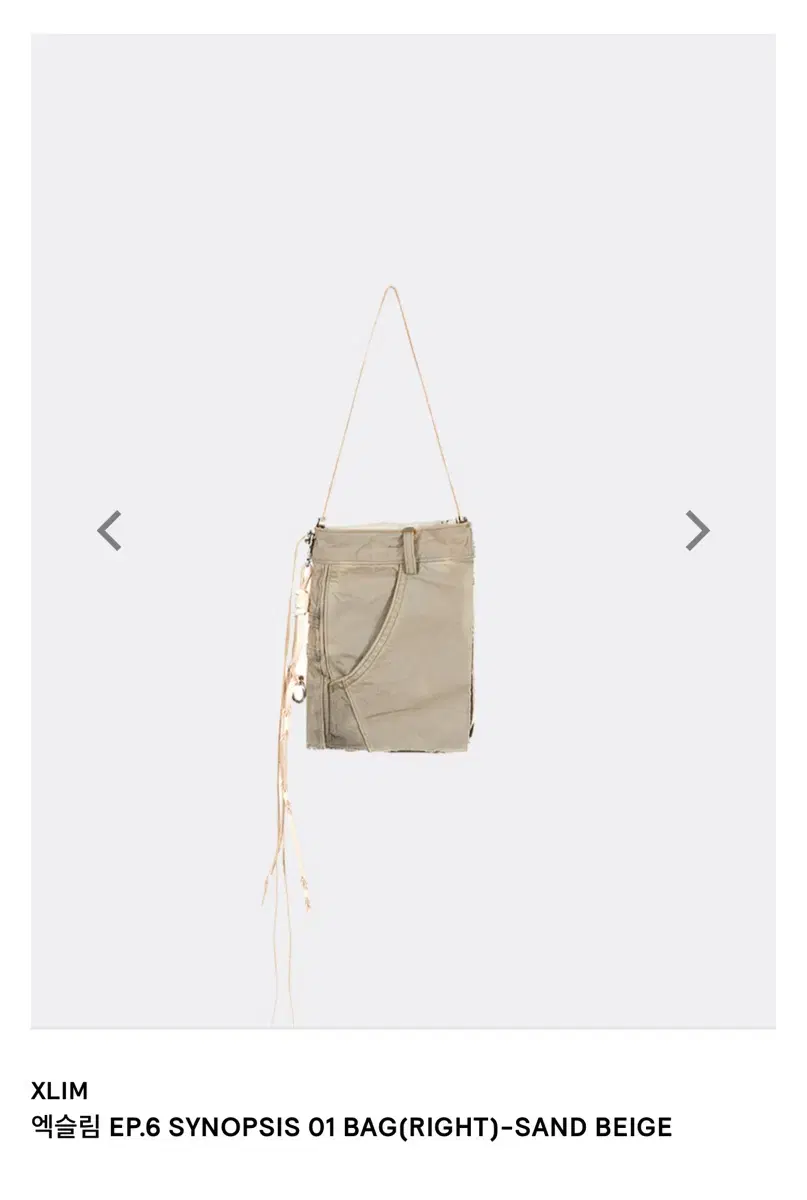Click the SAND BEIGE portion of the title

595,1126
